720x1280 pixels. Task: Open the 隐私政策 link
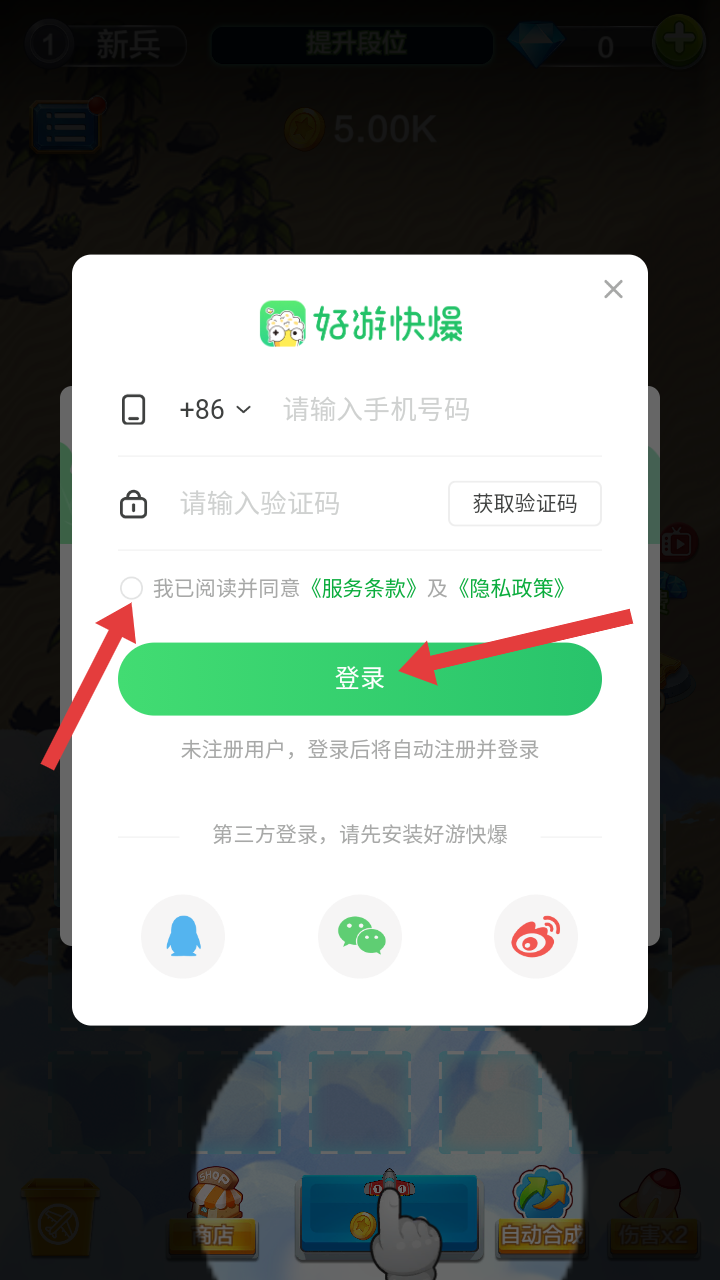click(511, 588)
